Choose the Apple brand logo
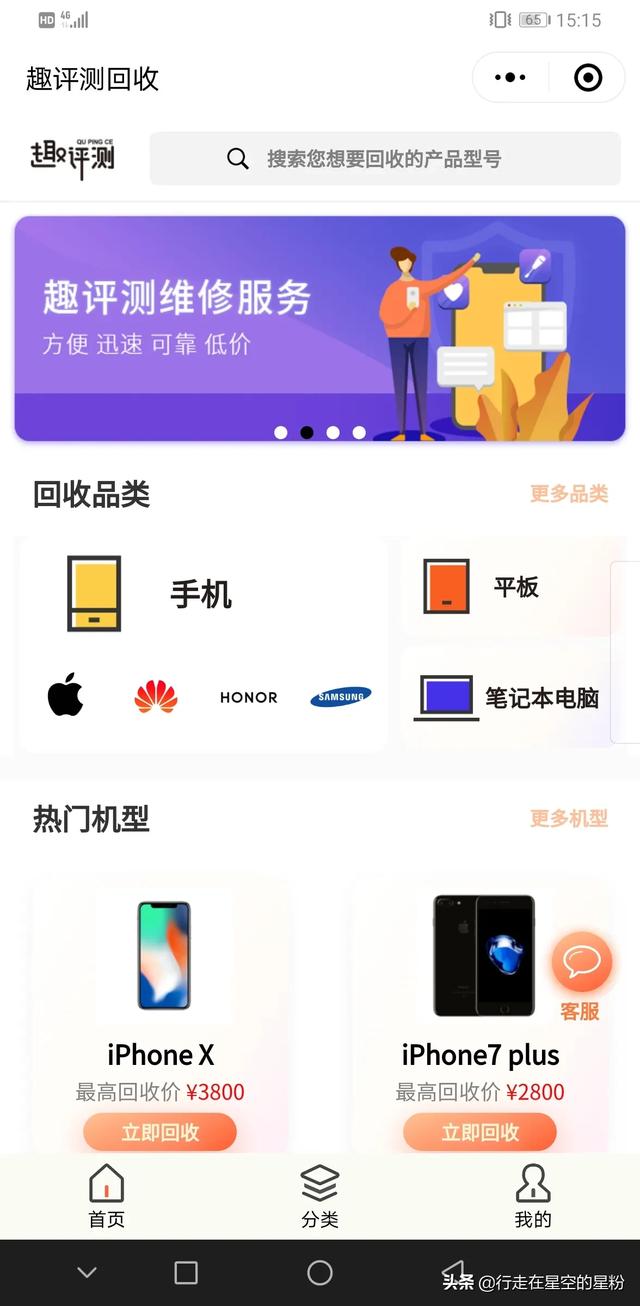The image size is (640, 1306). pos(66,696)
